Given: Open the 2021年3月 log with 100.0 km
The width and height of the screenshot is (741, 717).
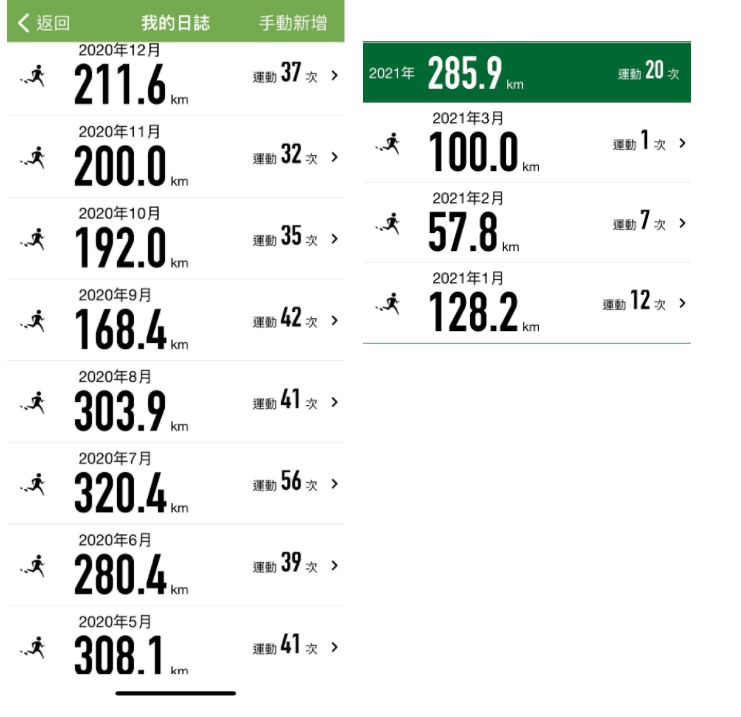Looking at the screenshot, I should click(x=526, y=143).
